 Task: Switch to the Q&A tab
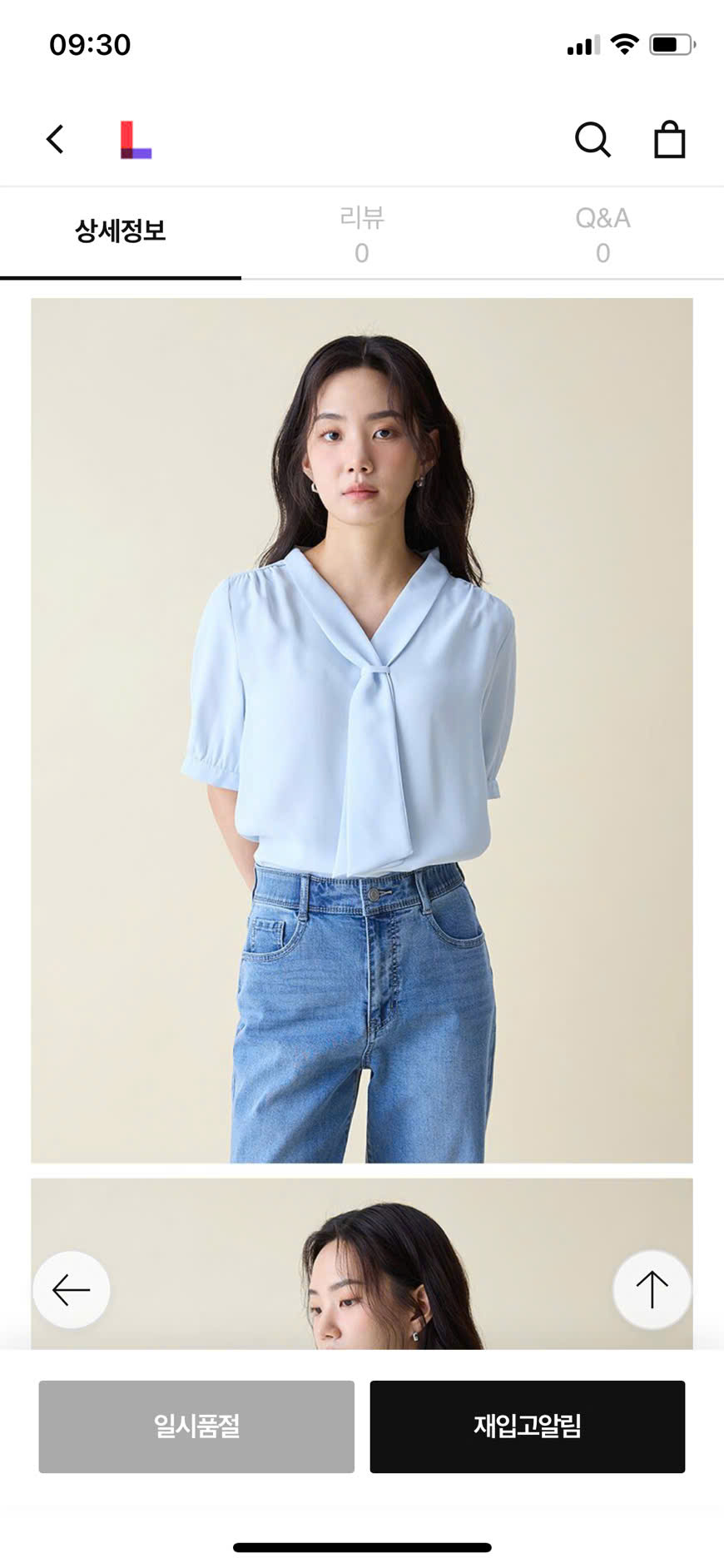coord(603,234)
